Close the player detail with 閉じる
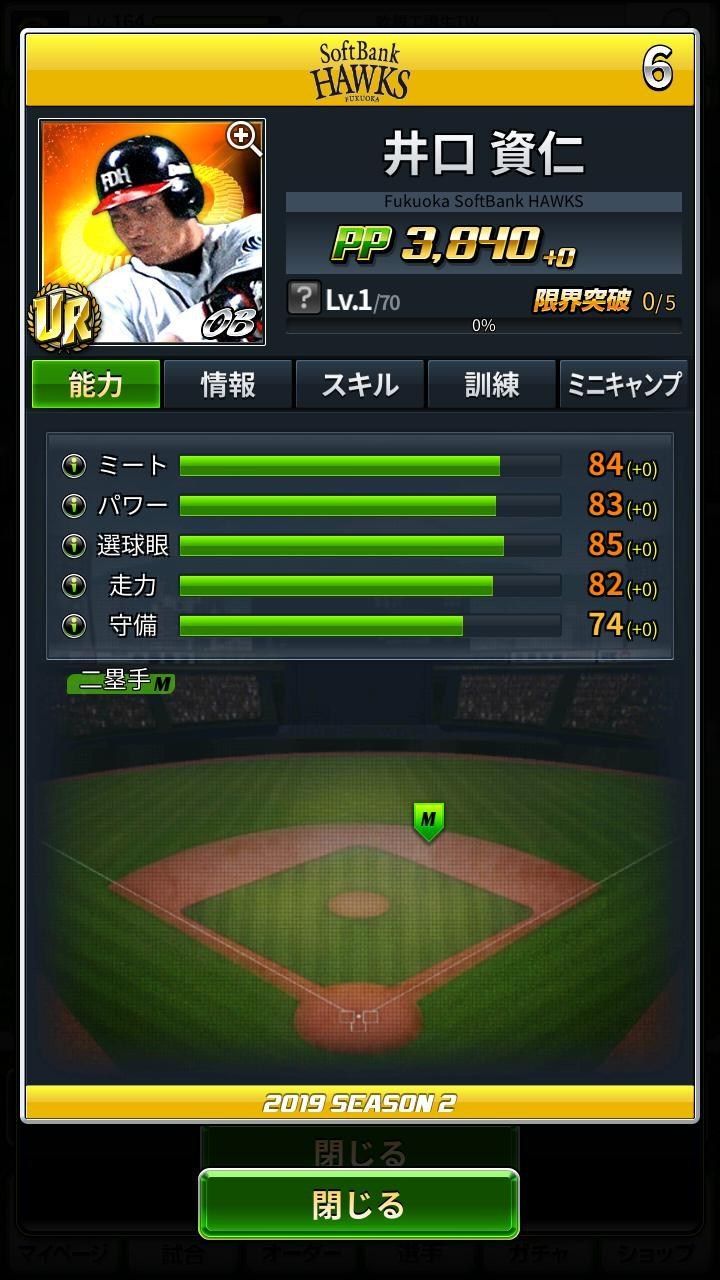Viewport: 720px width, 1280px height. pos(359,1204)
